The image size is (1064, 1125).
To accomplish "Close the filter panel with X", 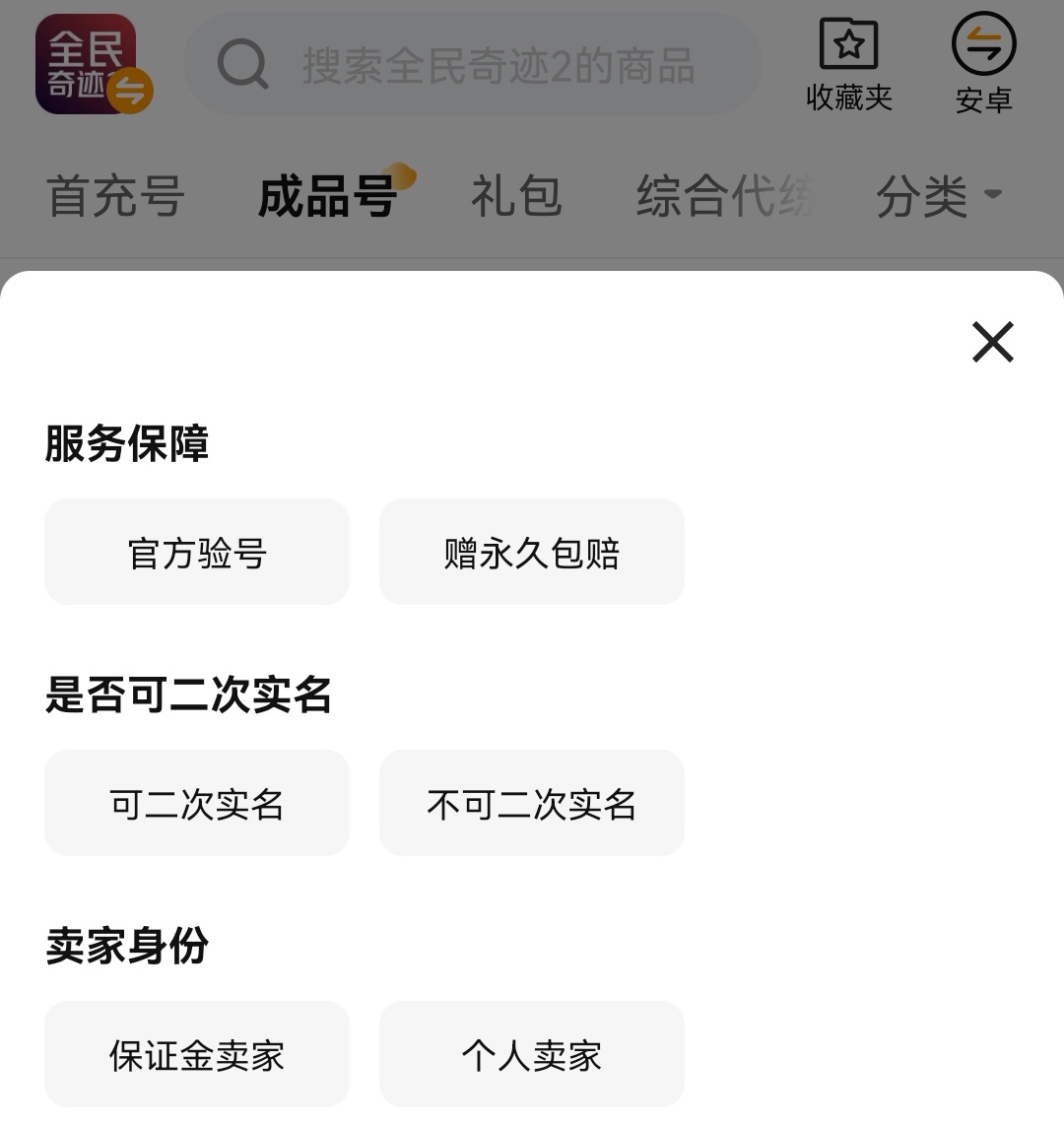I will 992,343.
